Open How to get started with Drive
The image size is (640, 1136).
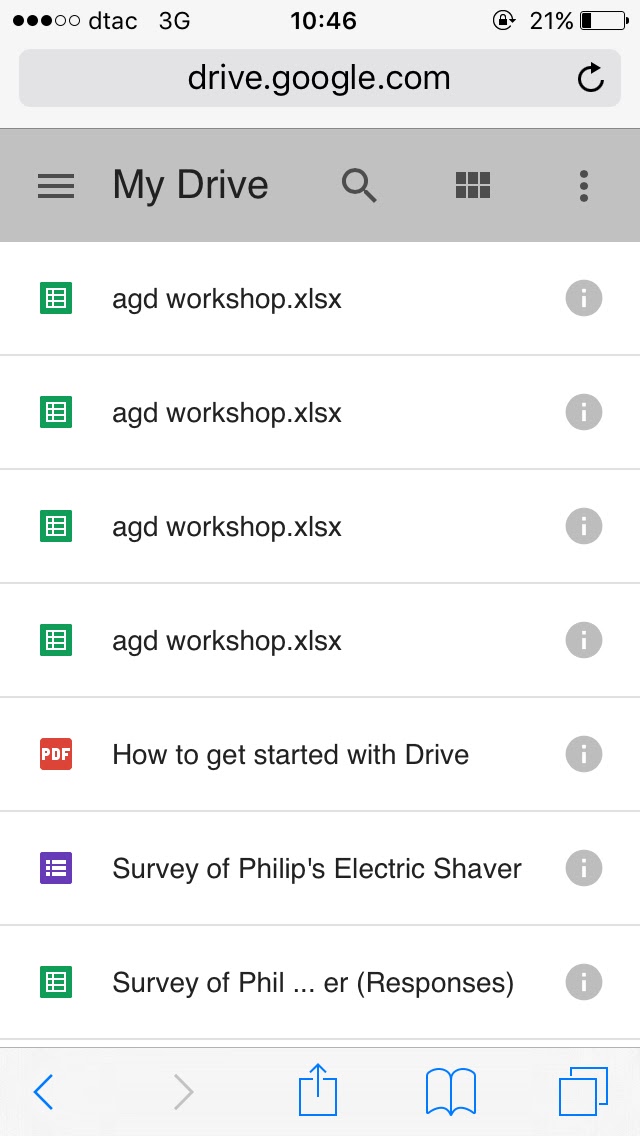[320, 754]
